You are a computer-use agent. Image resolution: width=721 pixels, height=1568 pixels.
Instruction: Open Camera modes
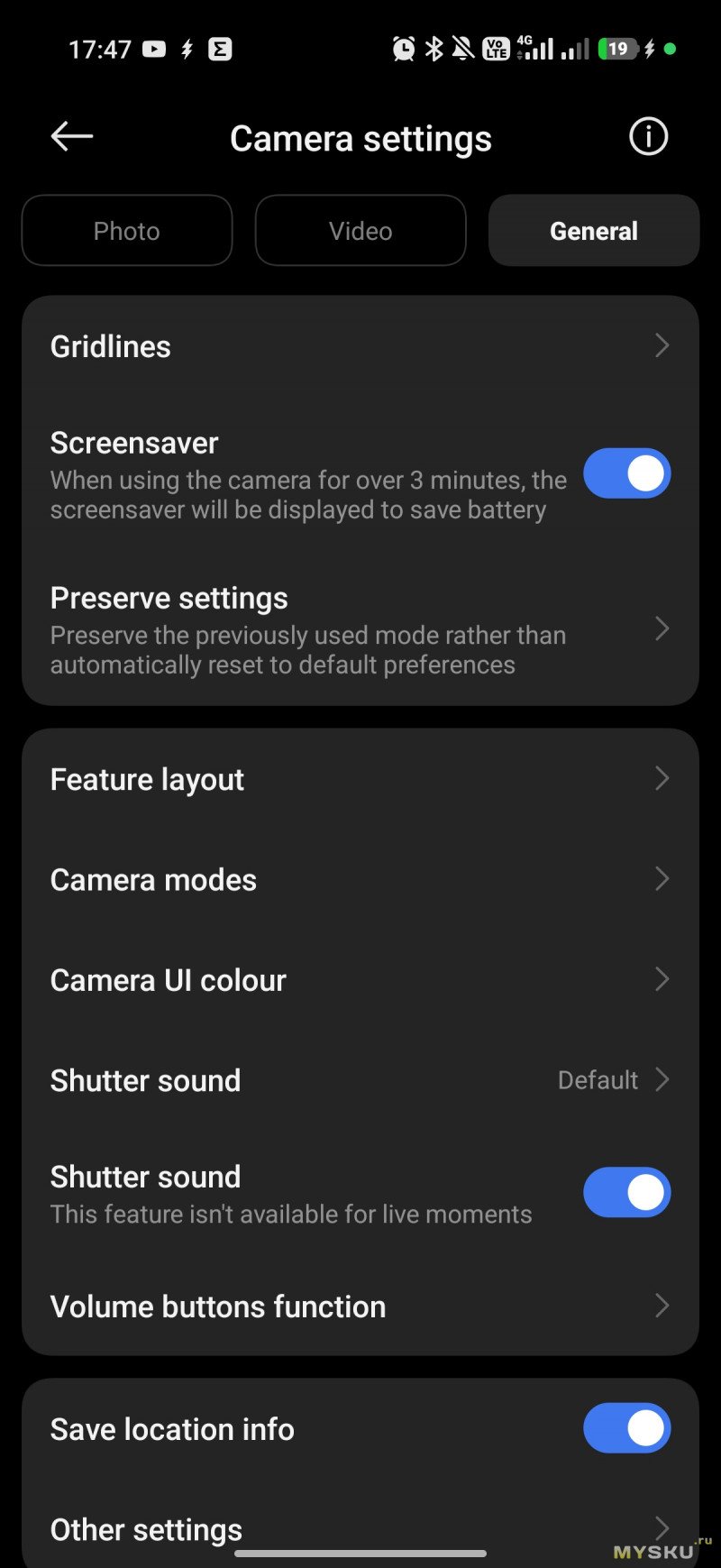click(x=360, y=879)
